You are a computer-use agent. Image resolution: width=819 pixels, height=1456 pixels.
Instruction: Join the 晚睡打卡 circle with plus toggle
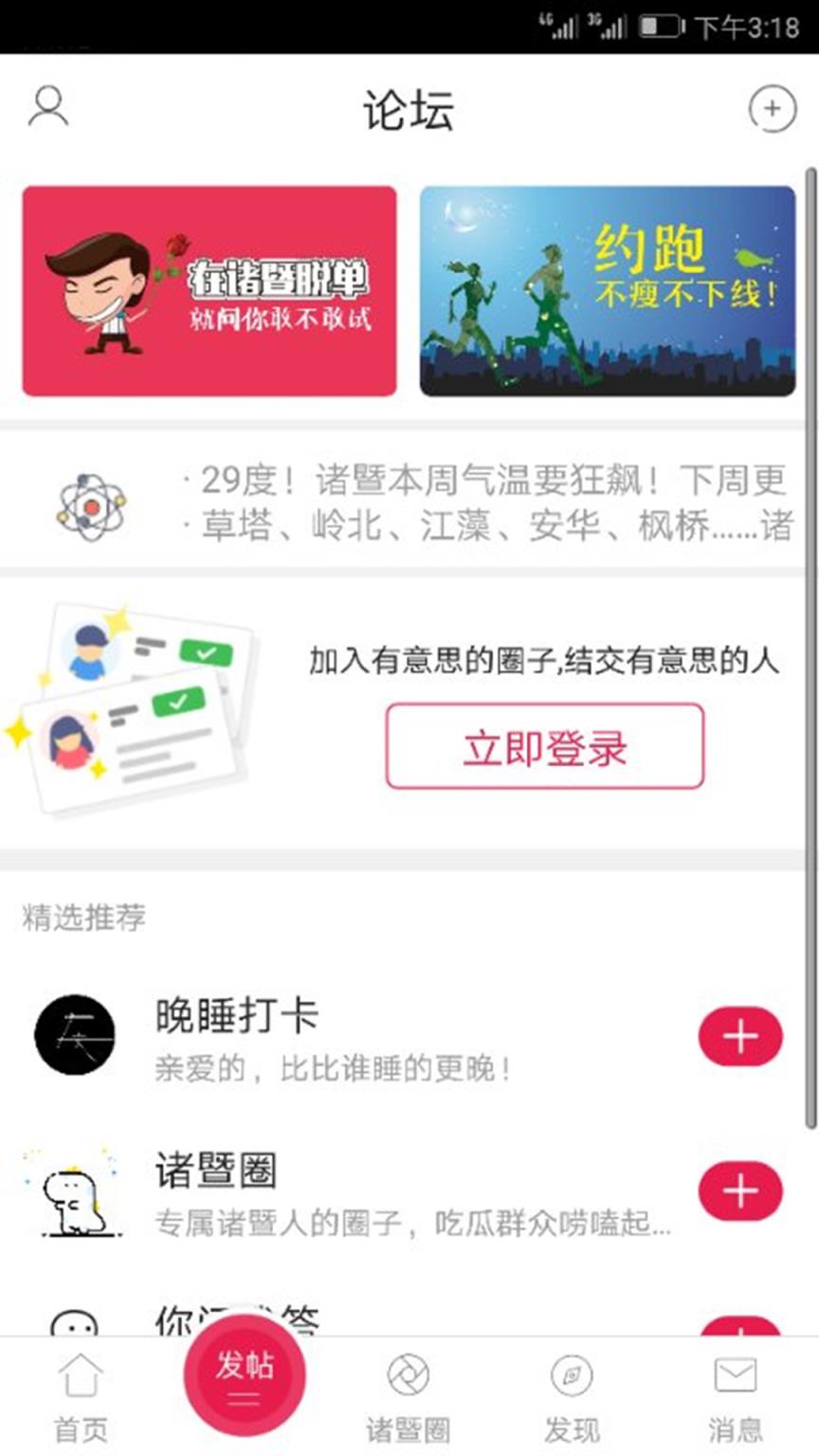(x=740, y=1037)
